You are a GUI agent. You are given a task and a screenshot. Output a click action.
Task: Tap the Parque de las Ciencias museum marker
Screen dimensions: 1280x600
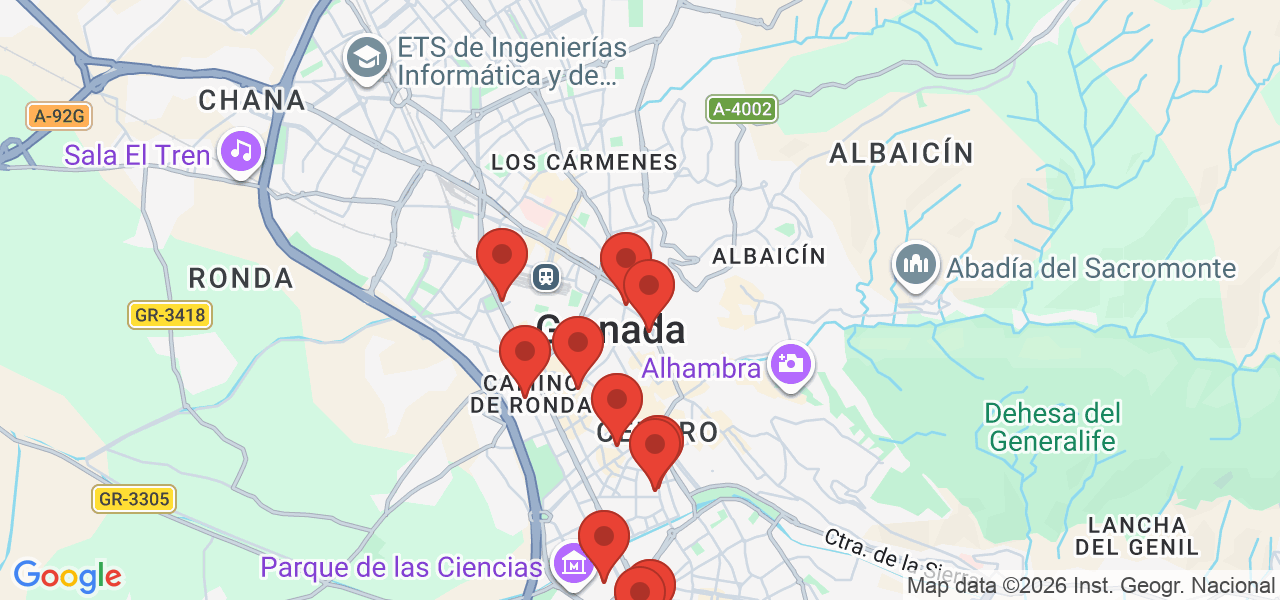click(x=573, y=566)
